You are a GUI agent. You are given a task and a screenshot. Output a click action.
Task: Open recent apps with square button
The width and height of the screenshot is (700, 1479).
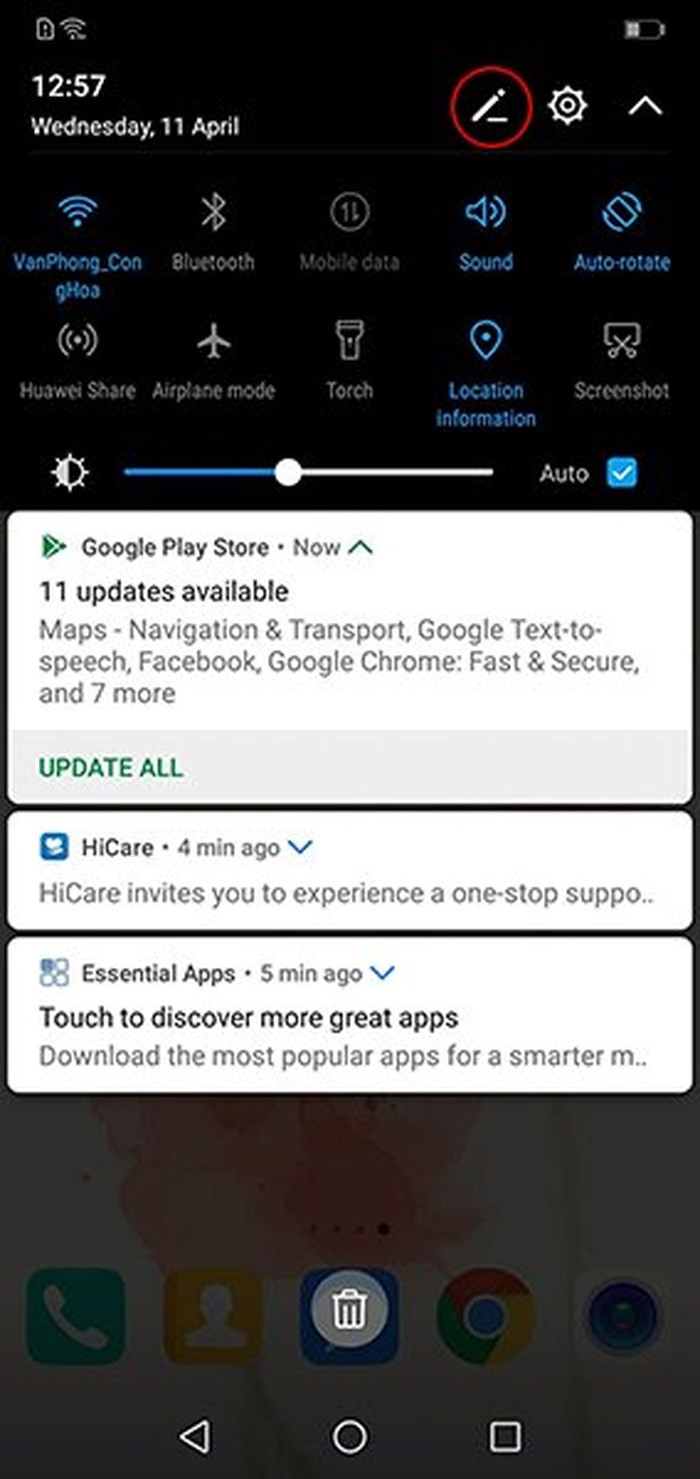(x=505, y=1436)
